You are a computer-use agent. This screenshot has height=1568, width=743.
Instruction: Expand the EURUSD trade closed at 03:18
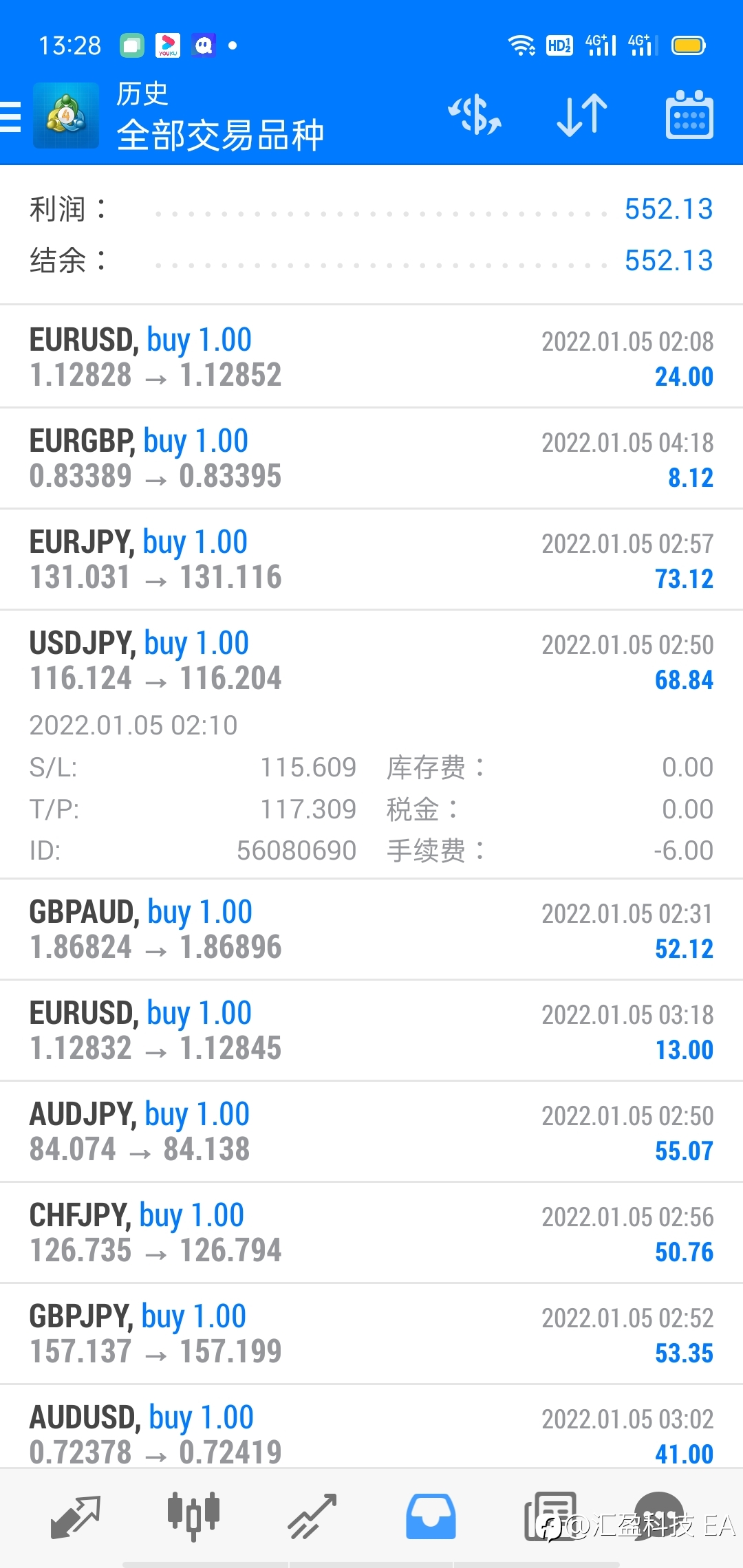tap(371, 1030)
